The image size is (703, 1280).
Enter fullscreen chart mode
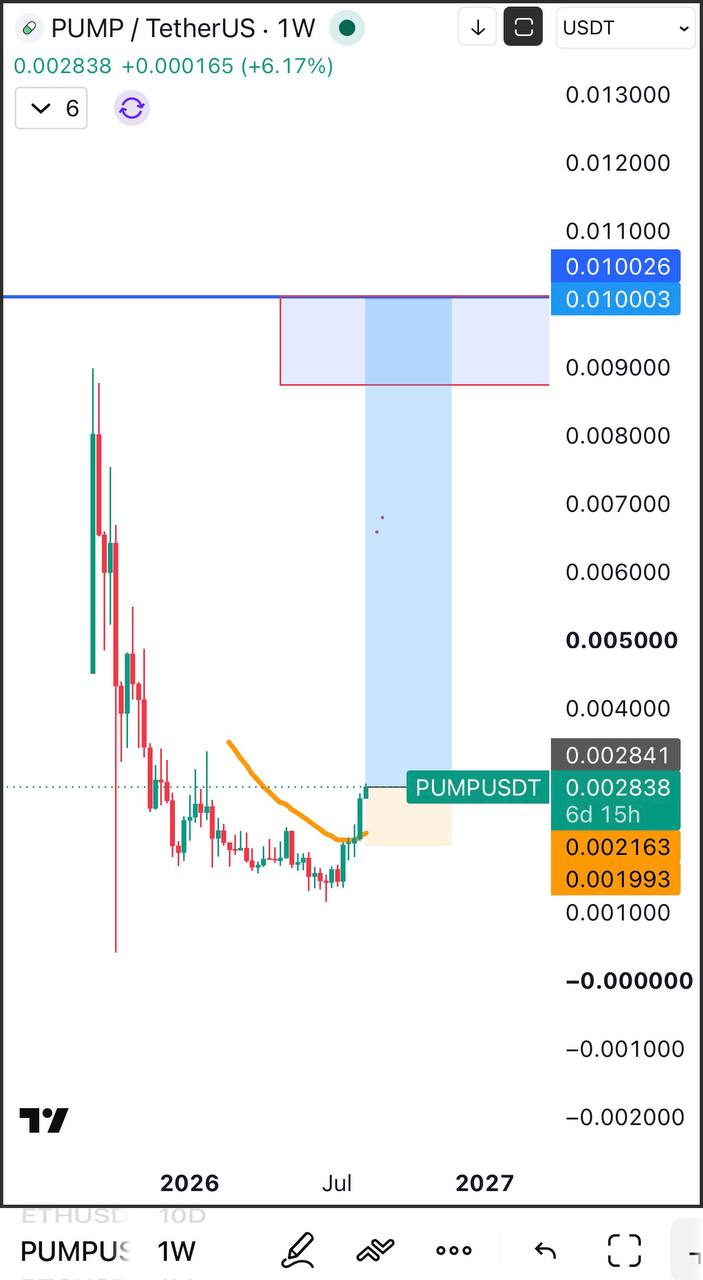click(625, 1250)
